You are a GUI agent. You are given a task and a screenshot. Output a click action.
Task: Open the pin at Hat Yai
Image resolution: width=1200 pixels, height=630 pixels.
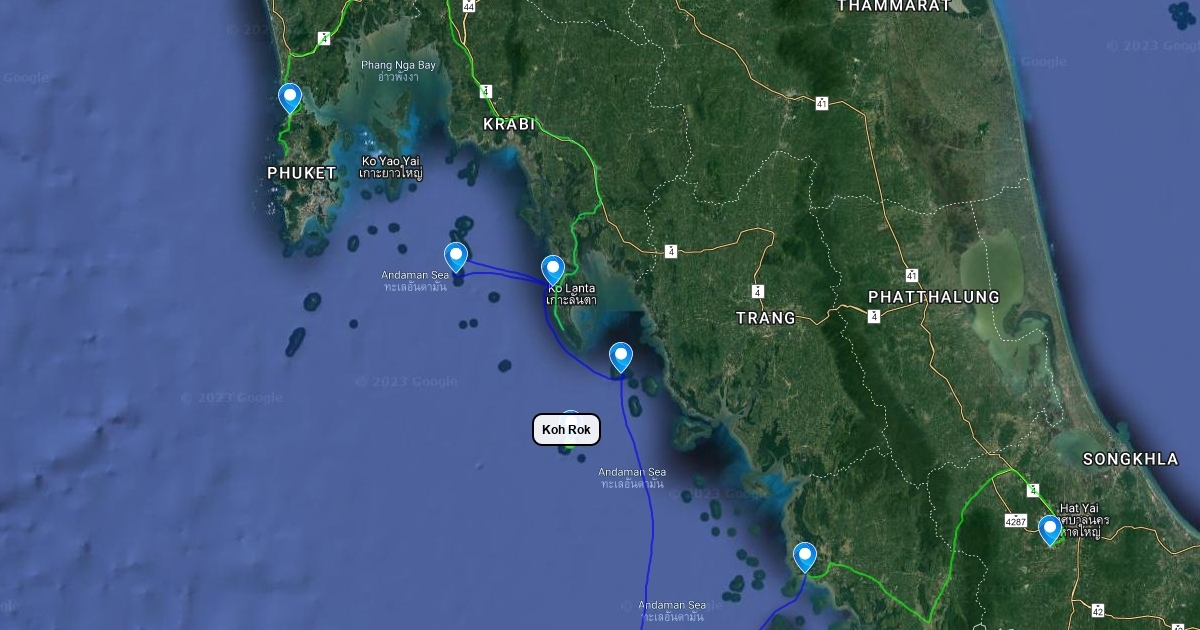click(x=1049, y=528)
